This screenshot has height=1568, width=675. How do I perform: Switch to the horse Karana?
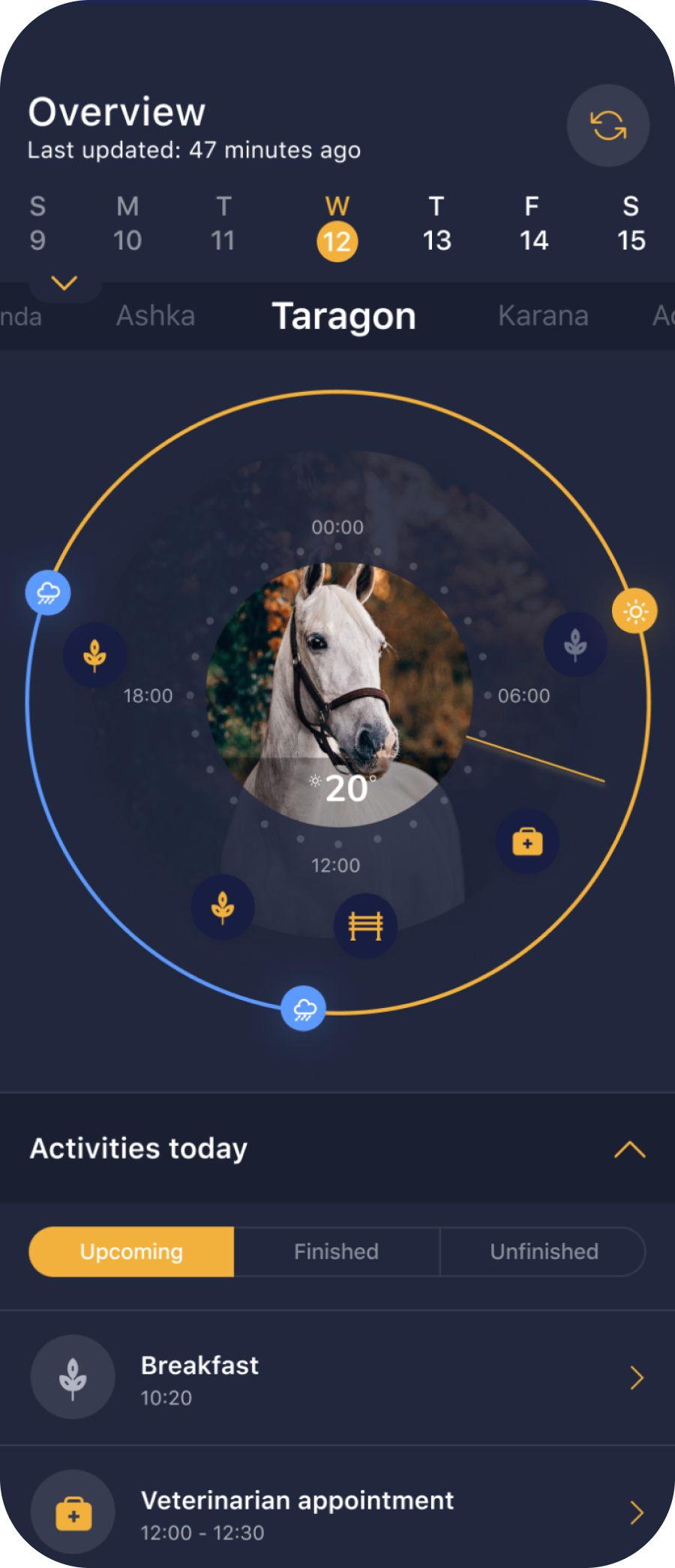[x=543, y=316]
